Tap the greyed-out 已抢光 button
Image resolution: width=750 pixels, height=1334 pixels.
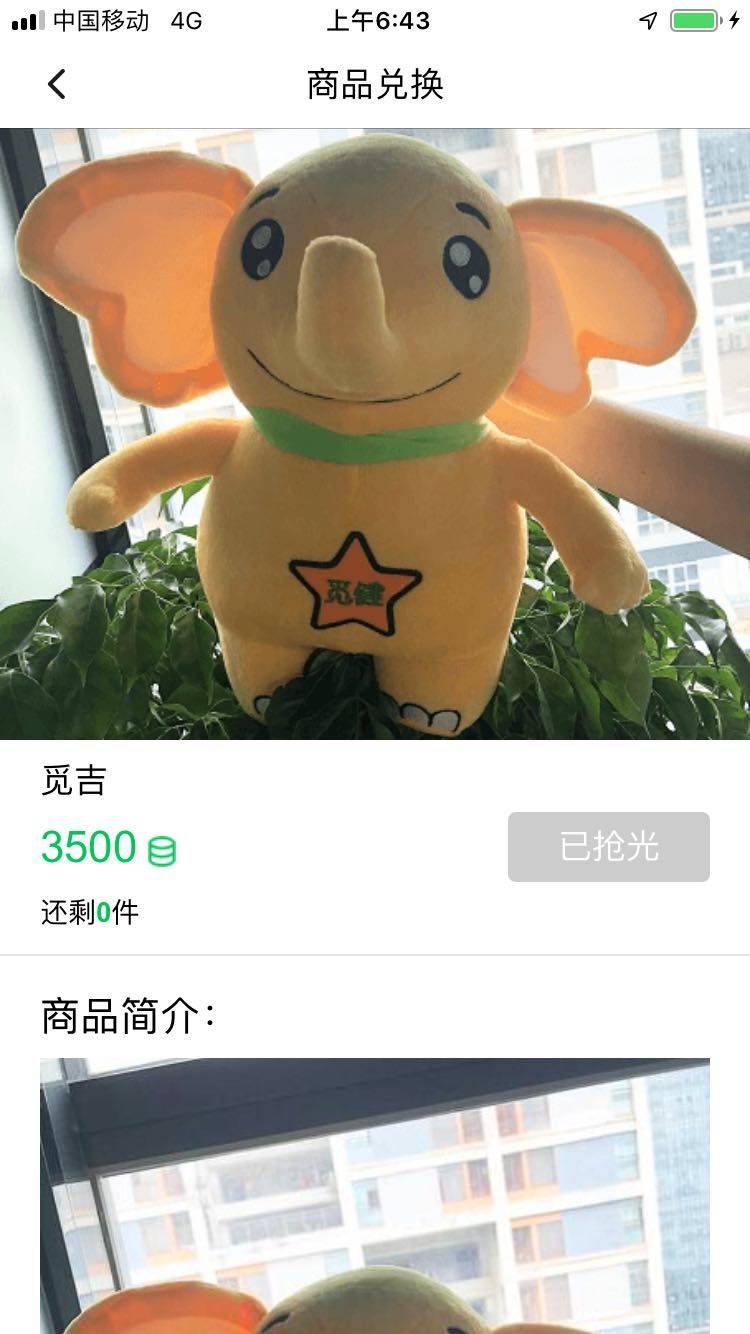tap(608, 847)
